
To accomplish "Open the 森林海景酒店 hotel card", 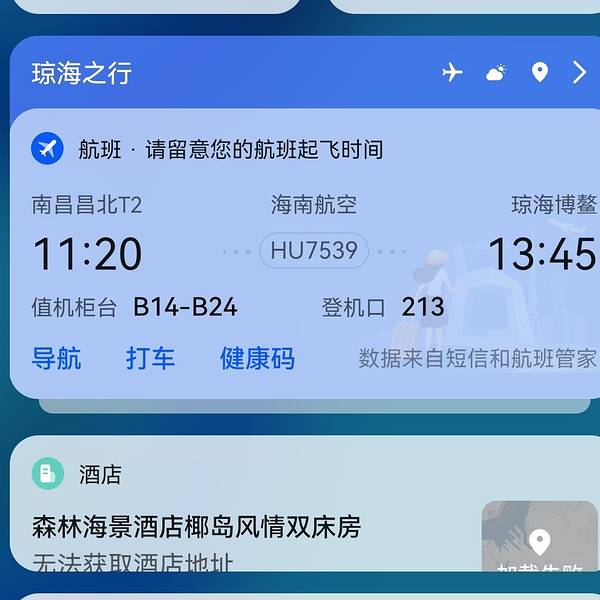I will click(x=197, y=527).
